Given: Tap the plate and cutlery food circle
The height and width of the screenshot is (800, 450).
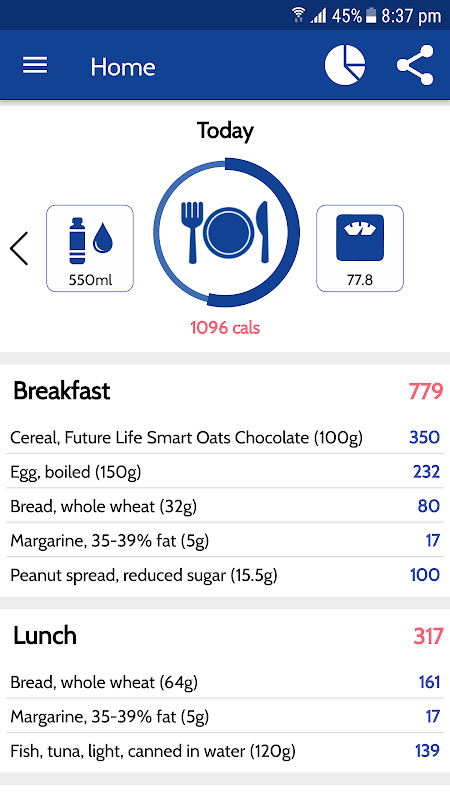Looking at the screenshot, I should pyautogui.click(x=226, y=233).
